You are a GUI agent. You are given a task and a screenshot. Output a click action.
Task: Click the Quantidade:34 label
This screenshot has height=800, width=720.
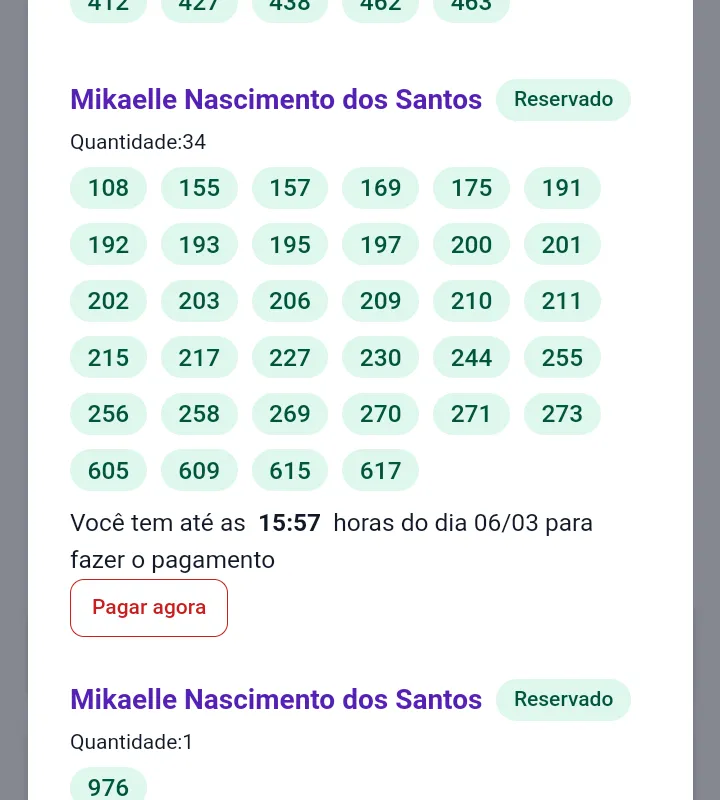pos(138,142)
